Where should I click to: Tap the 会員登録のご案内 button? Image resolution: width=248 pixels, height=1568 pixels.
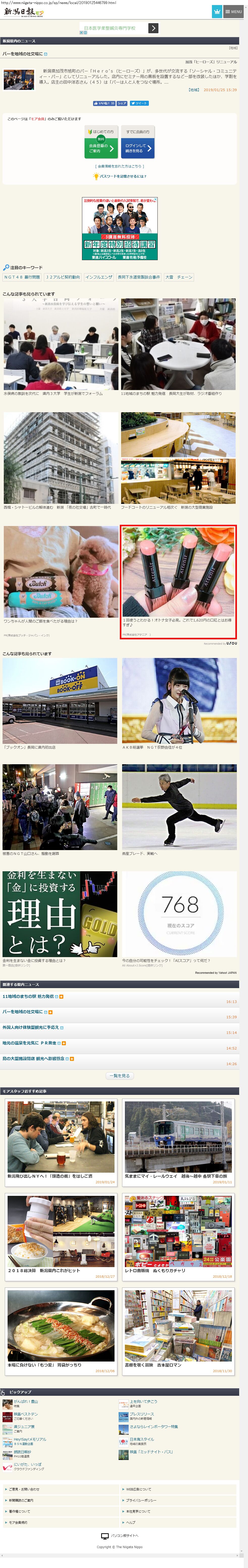click(101, 147)
